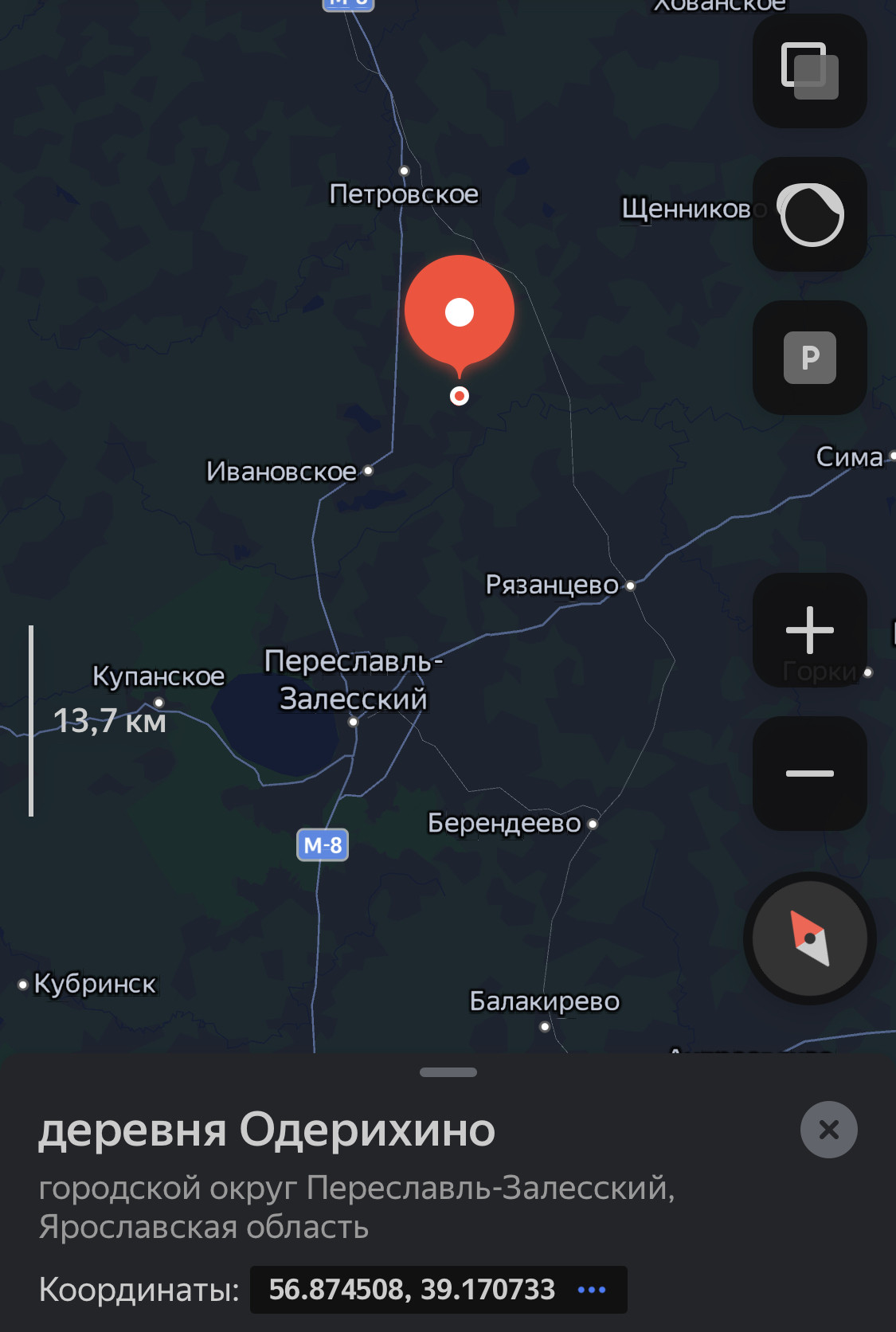The height and width of the screenshot is (1332, 896).
Task: Select Переславль-Залесский city on map
Action: click(353, 681)
